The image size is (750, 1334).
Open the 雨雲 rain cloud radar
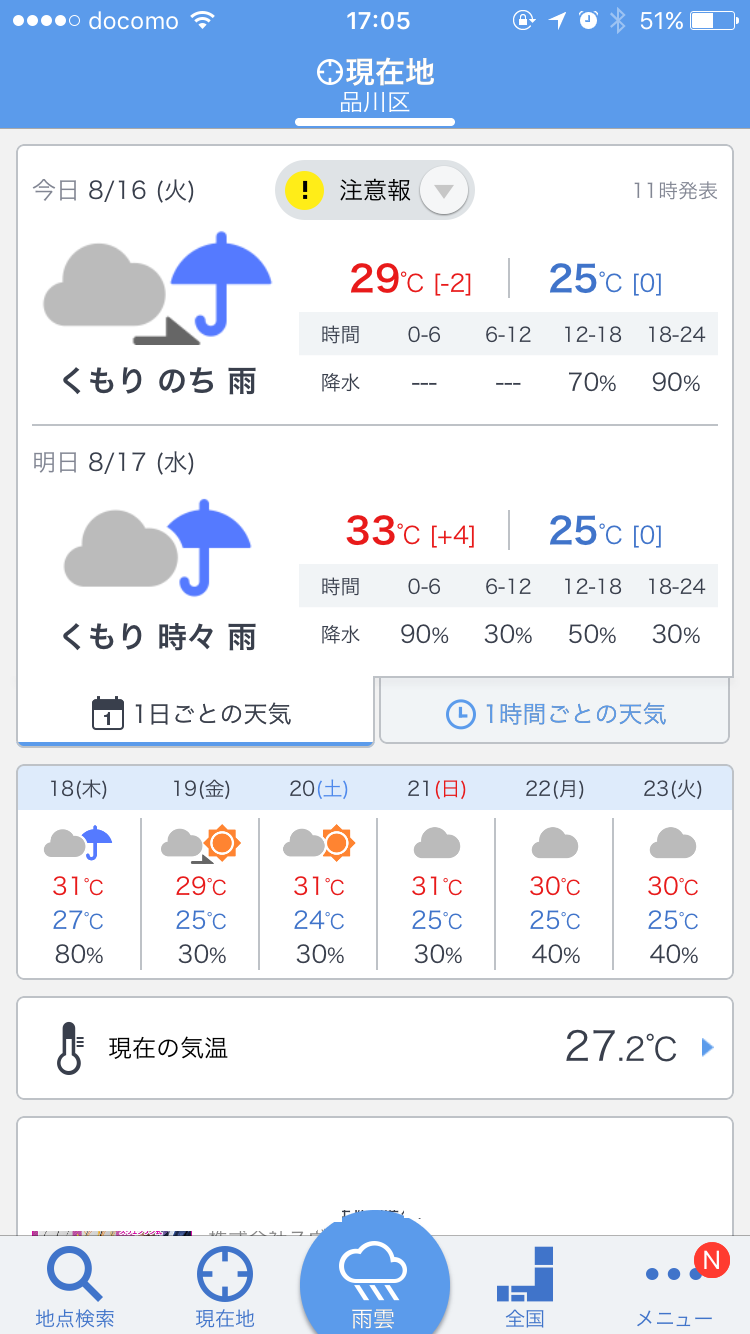375,1276
